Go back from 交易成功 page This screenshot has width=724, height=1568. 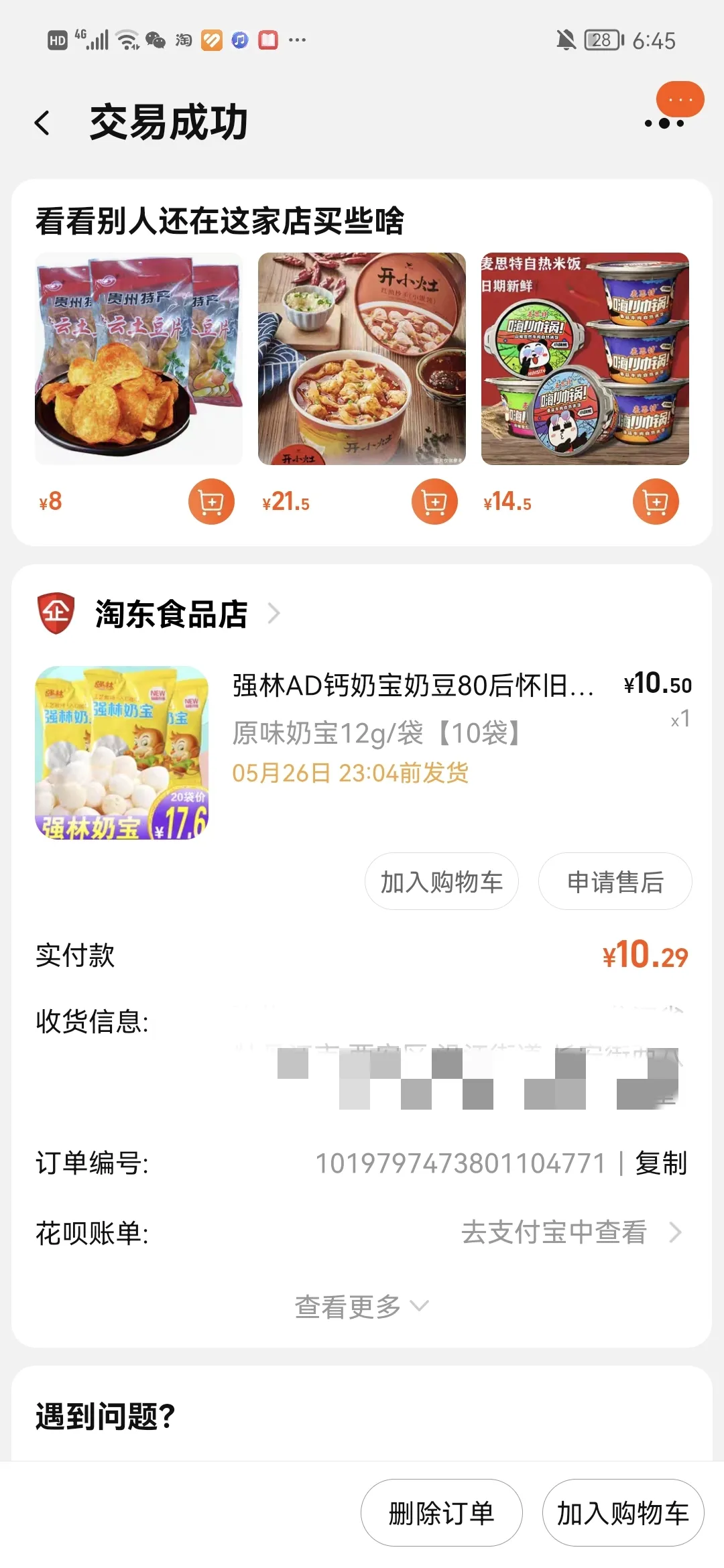42,123
